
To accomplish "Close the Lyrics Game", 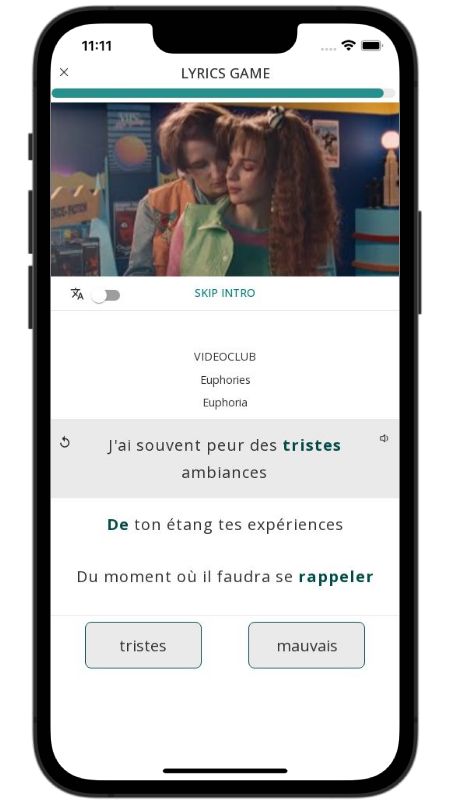I will click(64, 72).
